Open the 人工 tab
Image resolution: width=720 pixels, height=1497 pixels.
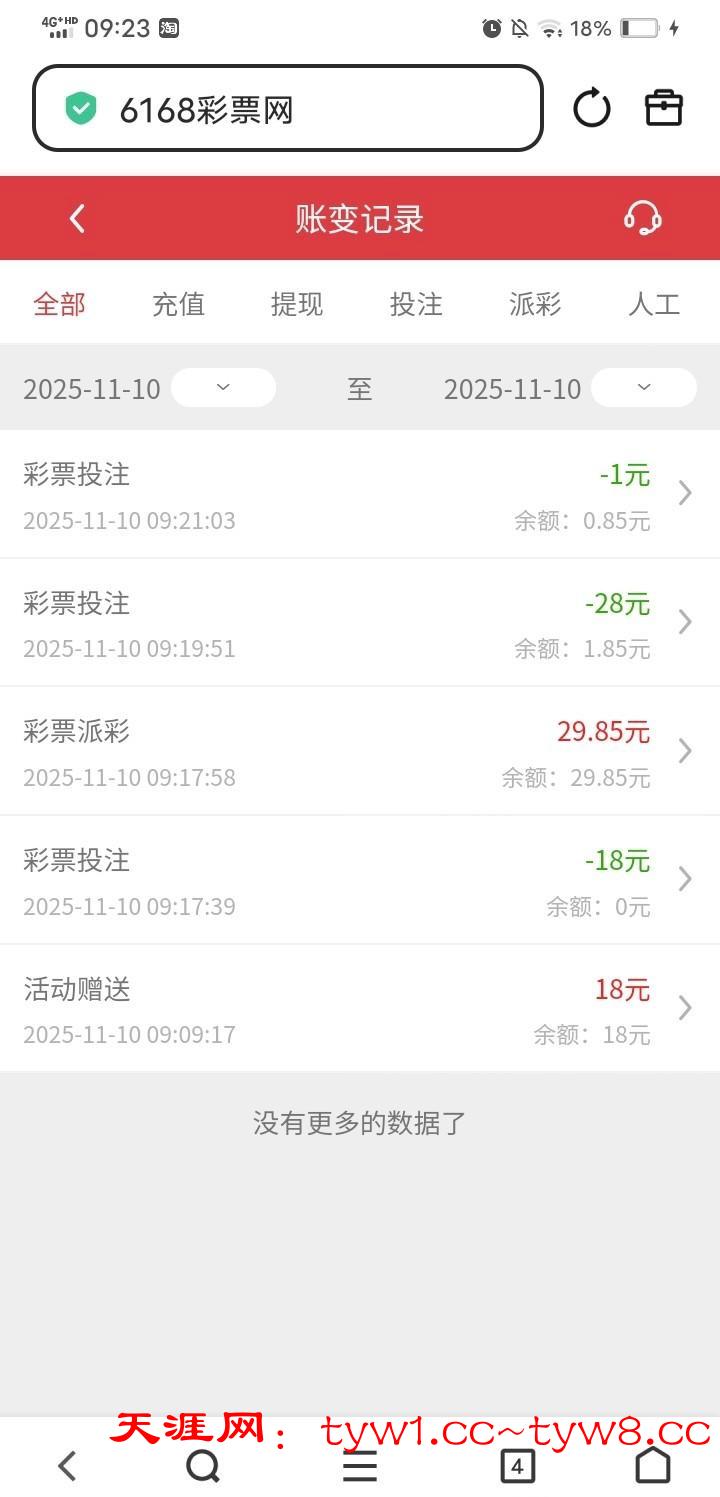click(654, 304)
